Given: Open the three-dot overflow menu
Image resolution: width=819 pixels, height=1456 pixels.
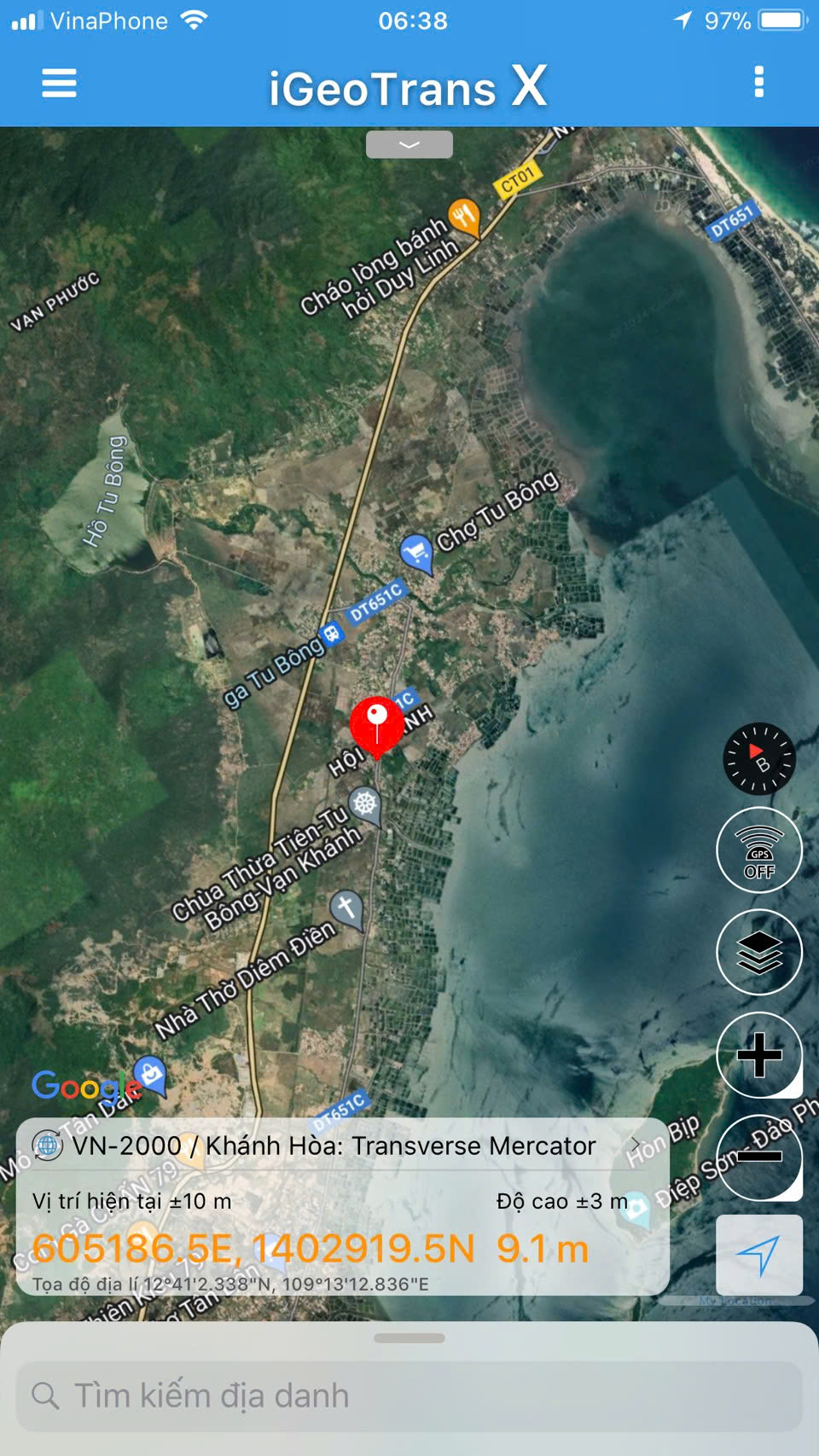Looking at the screenshot, I should tap(758, 83).
